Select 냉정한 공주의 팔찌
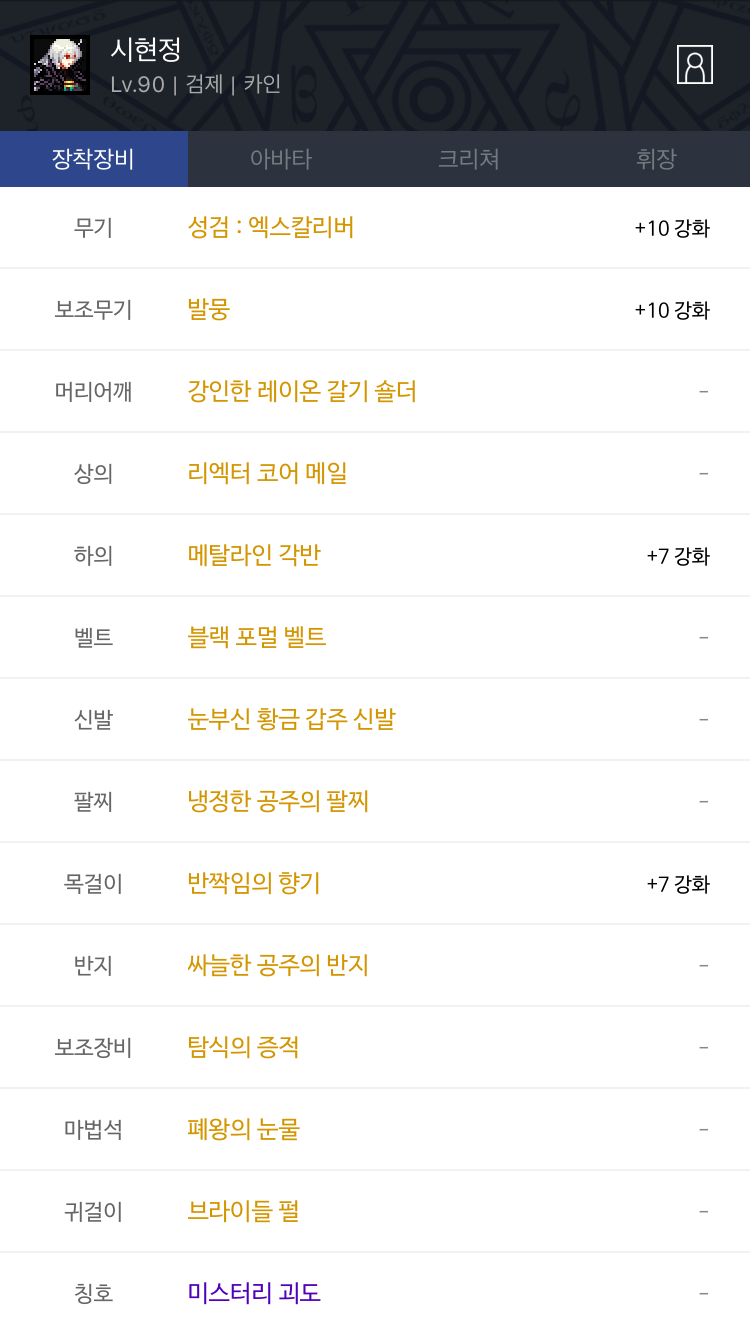The width and height of the screenshot is (750, 1334). click(279, 801)
